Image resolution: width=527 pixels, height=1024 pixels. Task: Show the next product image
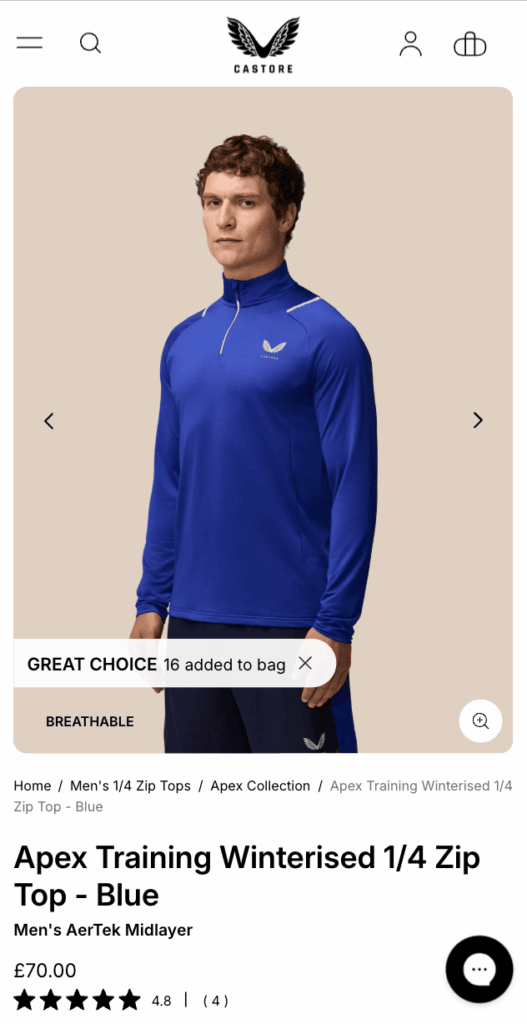[x=477, y=420]
